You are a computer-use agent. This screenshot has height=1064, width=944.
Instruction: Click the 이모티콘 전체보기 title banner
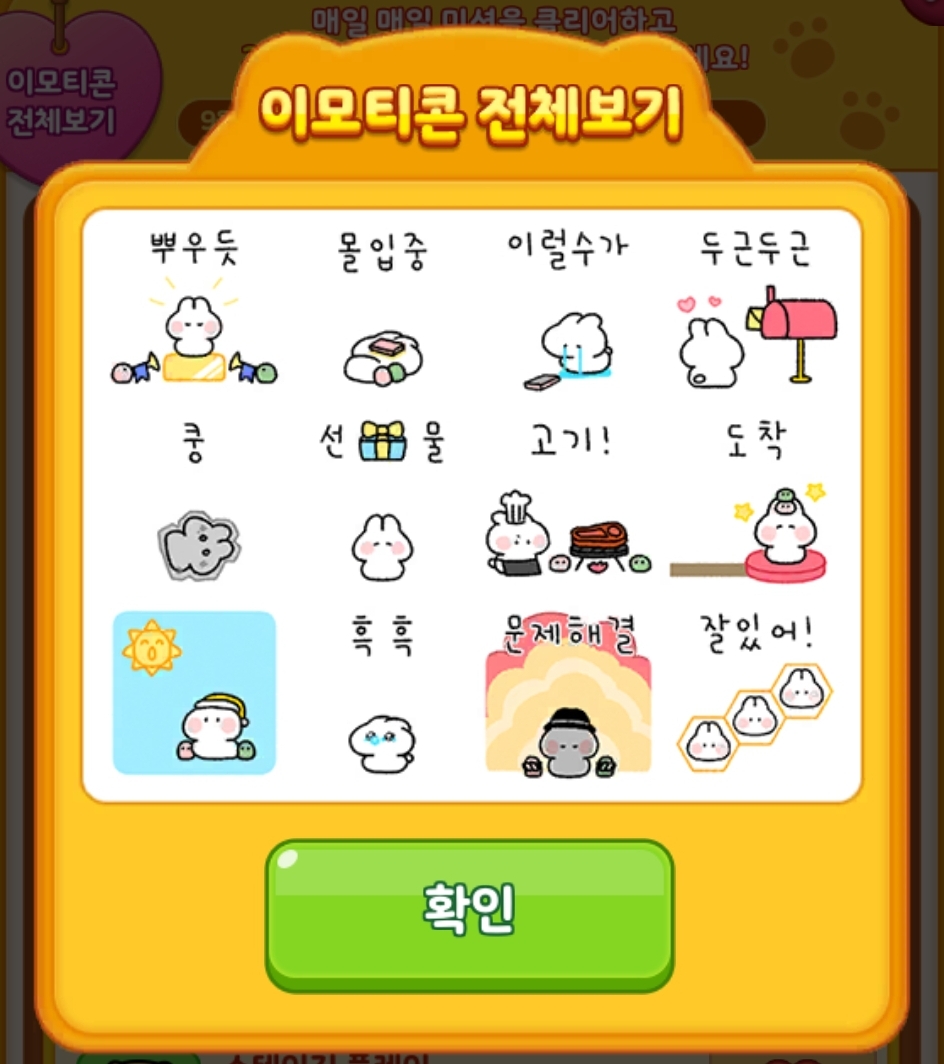pos(470,113)
